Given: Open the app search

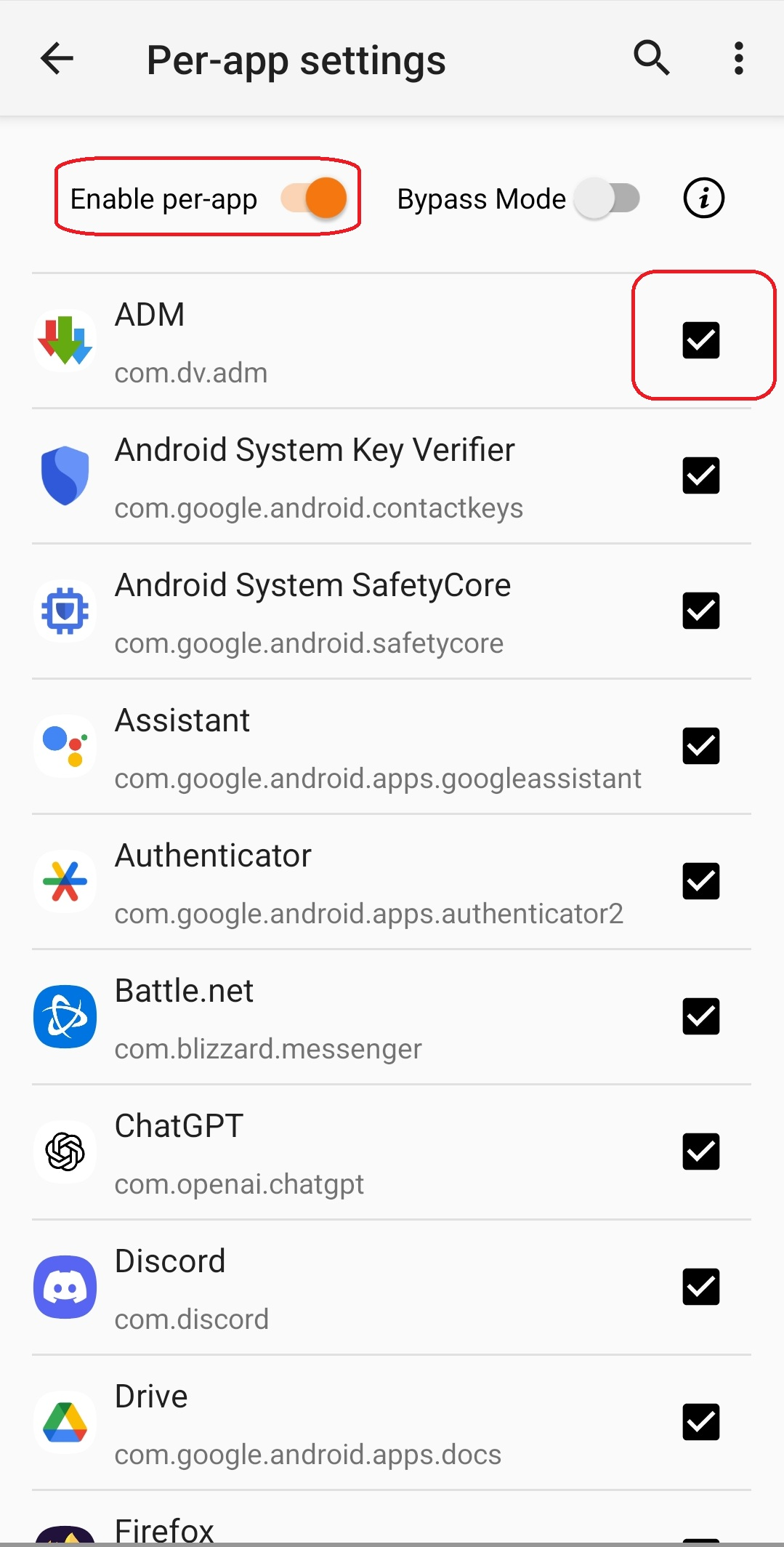Looking at the screenshot, I should pos(651,59).
